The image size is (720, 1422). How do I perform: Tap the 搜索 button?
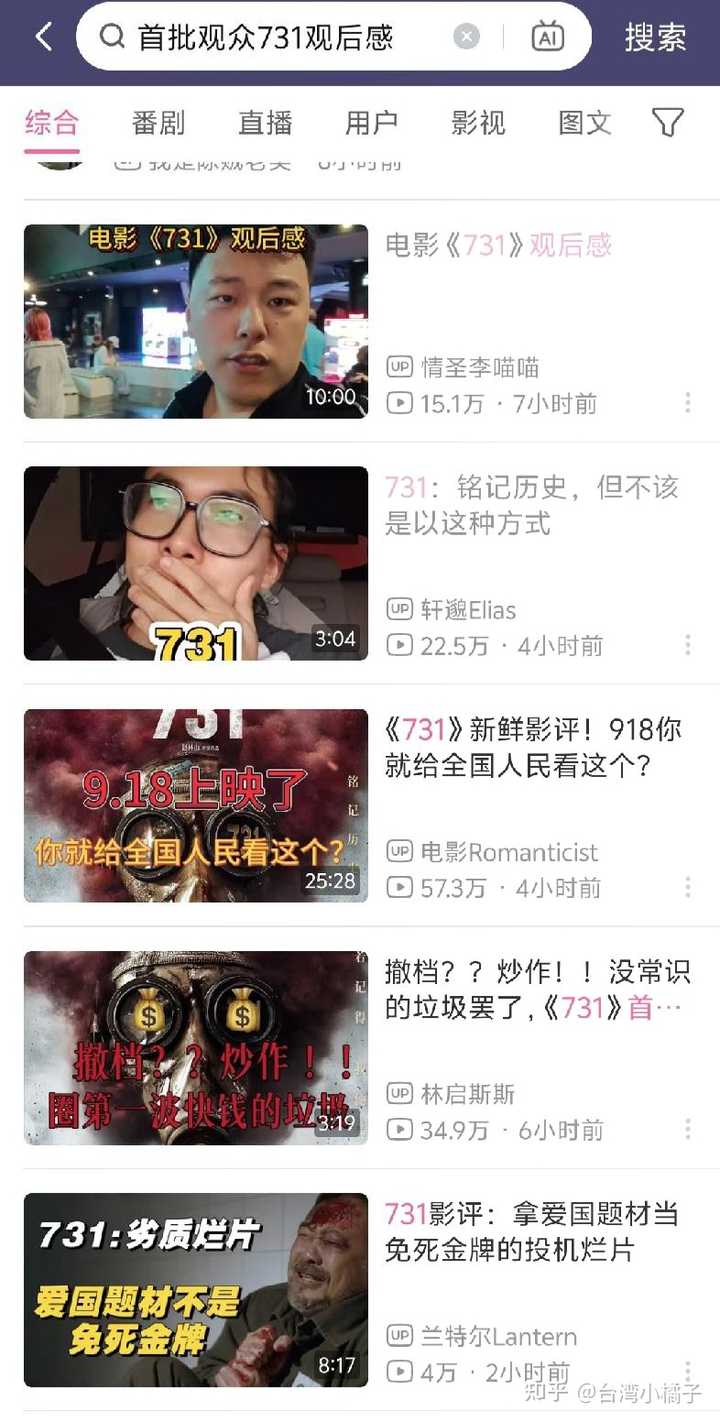pos(655,37)
